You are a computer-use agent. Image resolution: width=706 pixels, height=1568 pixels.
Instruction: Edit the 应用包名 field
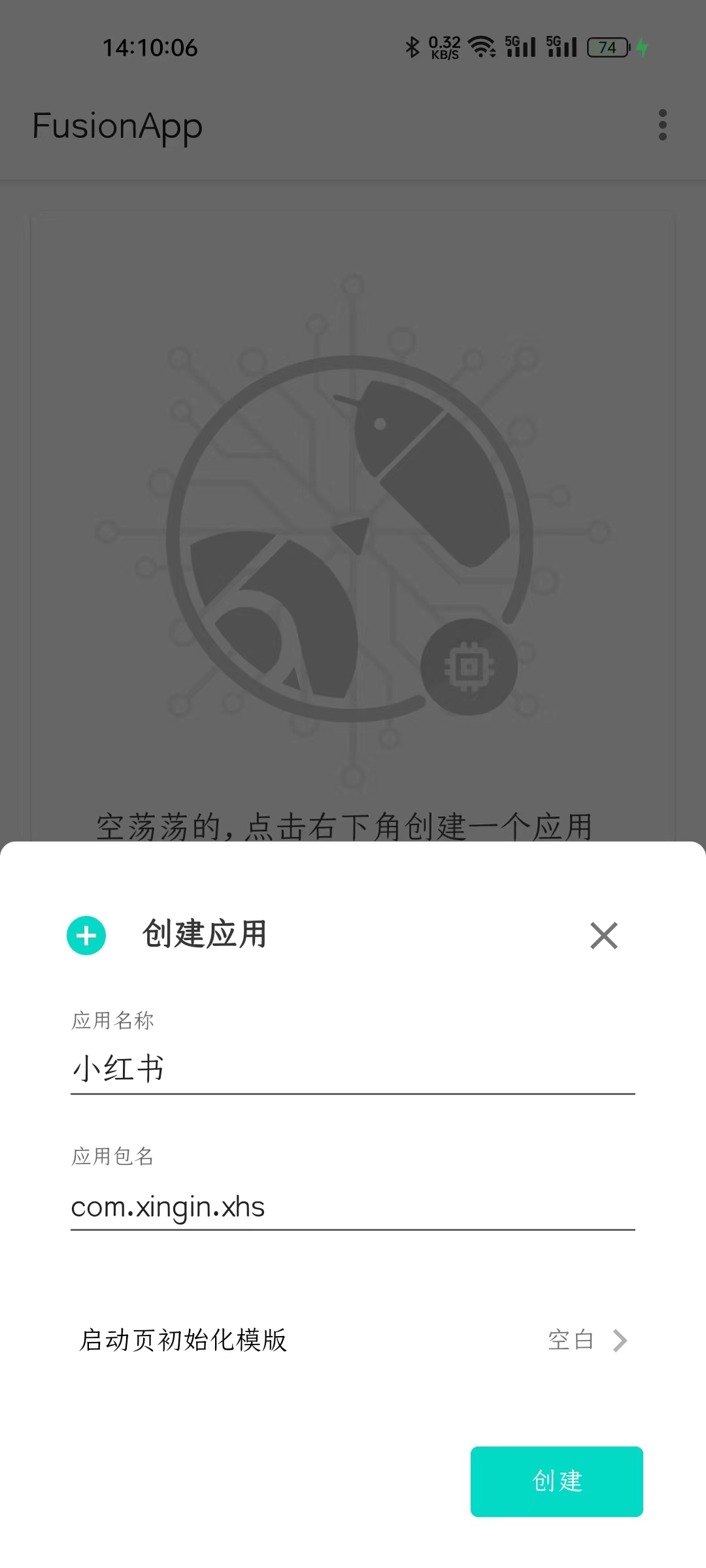(x=352, y=1207)
